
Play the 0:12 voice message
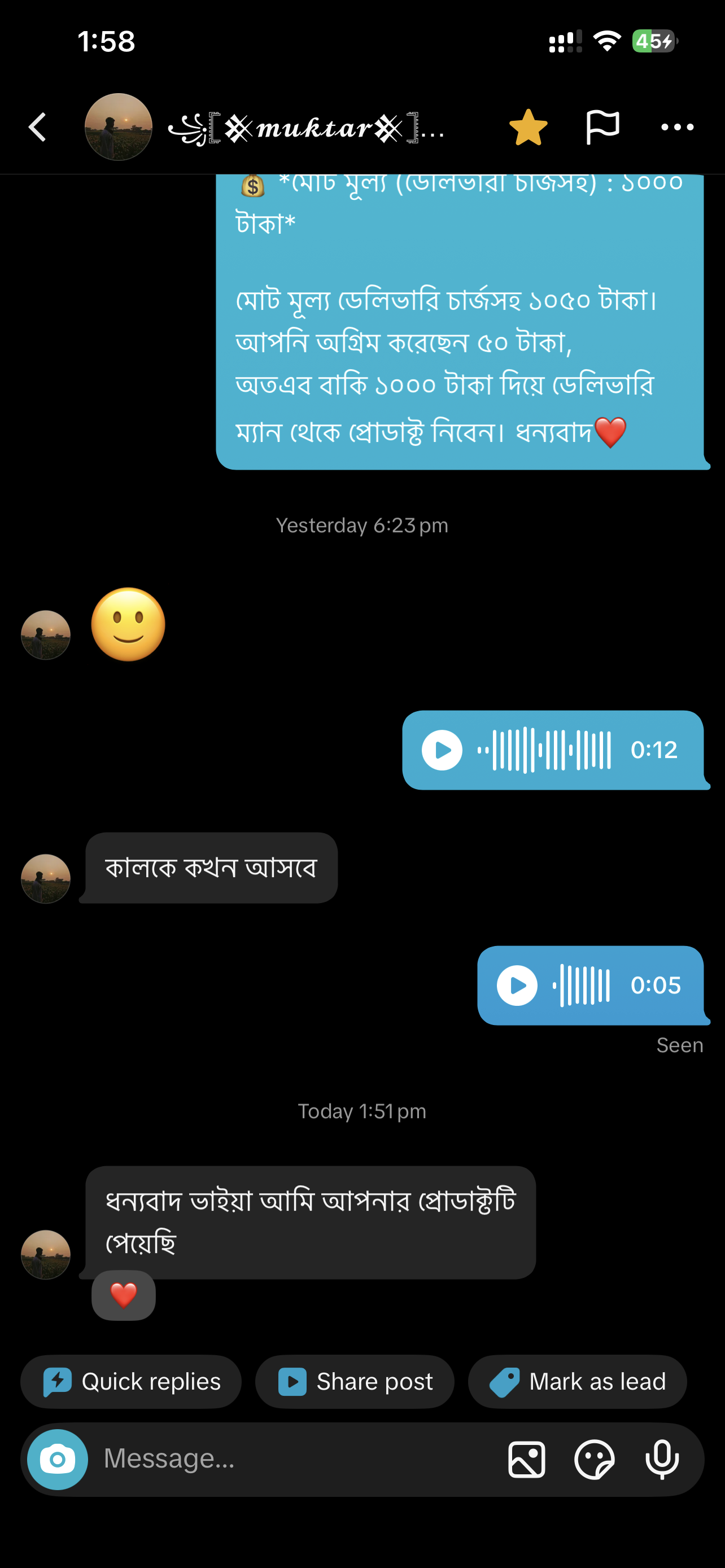pyautogui.click(x=442, y=751)
